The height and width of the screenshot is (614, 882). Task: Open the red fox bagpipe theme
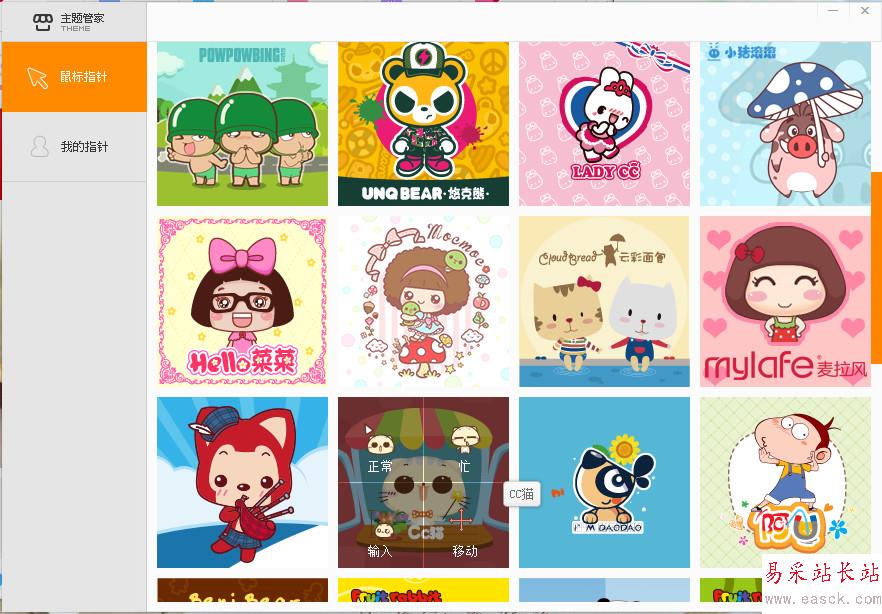pos(242,482)
